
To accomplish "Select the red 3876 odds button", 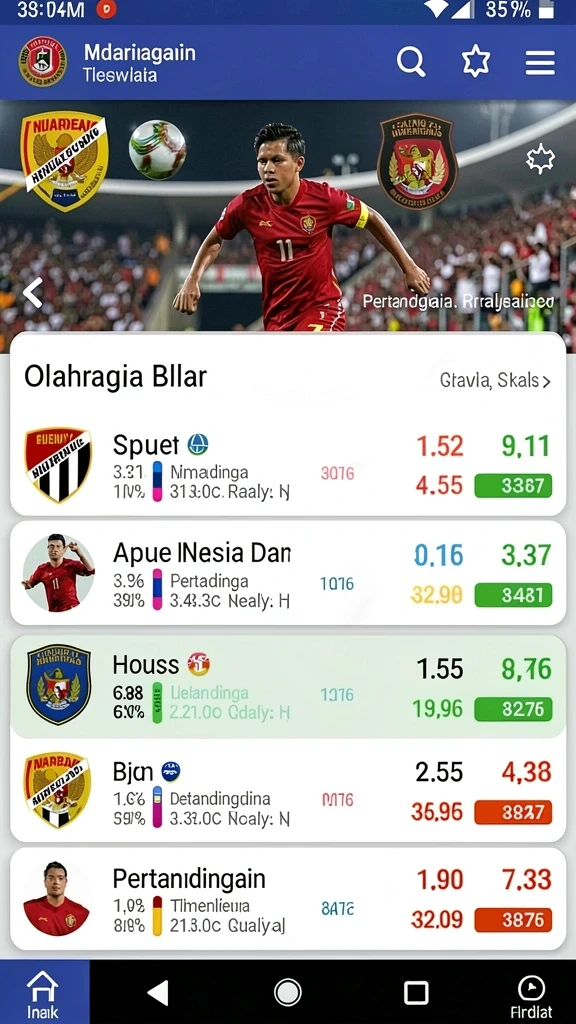I will point(513,920).
